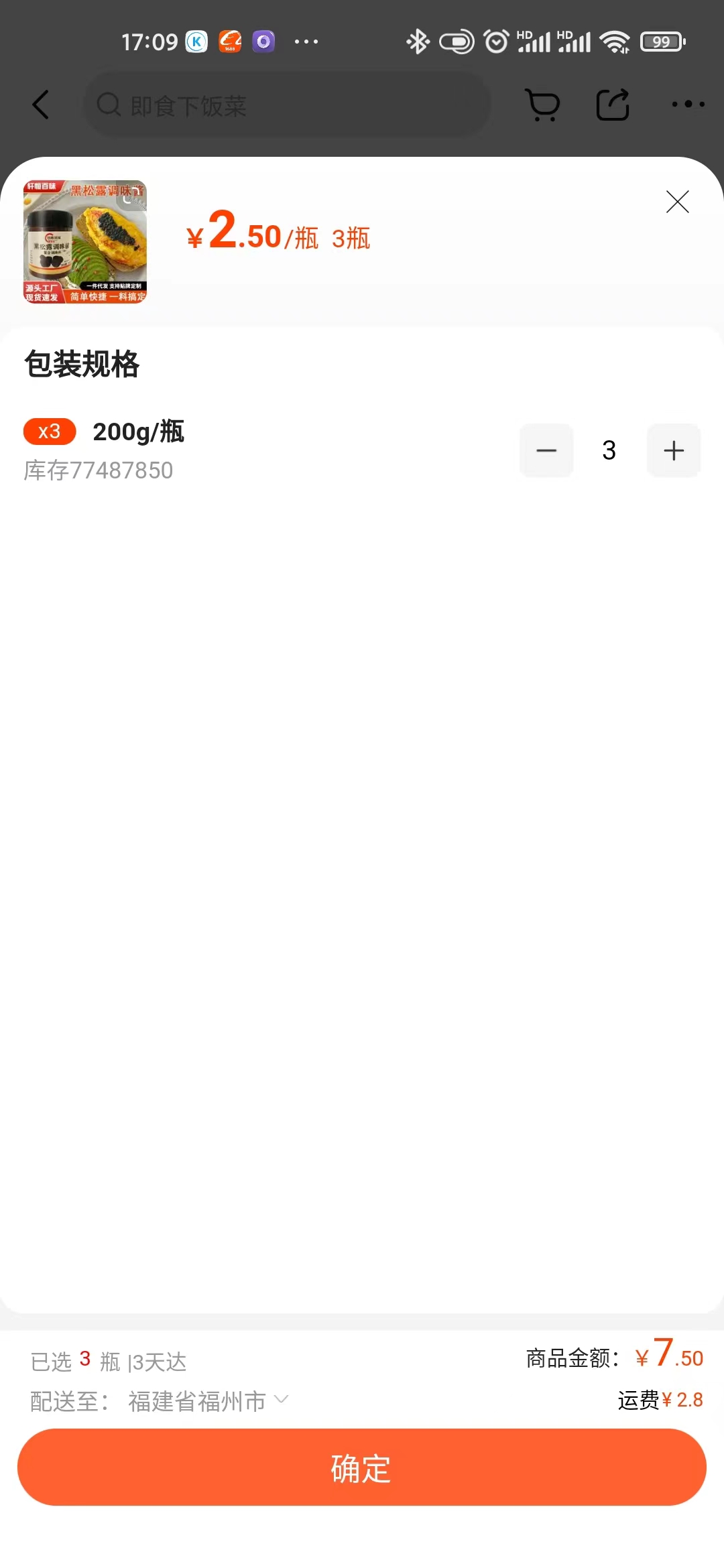Decrease the 200g bottle quantity
This screenshot has height=1568, width=724.
546,450
